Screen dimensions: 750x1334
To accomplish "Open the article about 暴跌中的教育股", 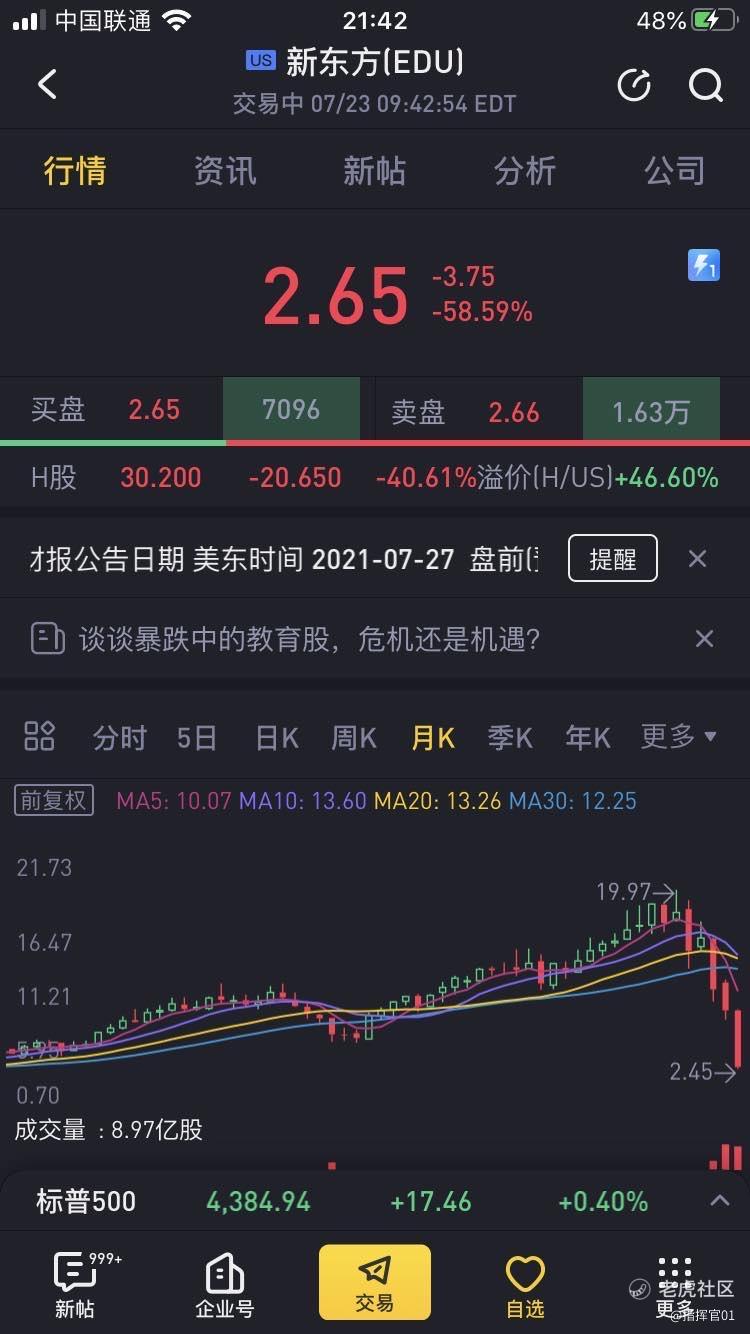I will (x=310, y=639).
